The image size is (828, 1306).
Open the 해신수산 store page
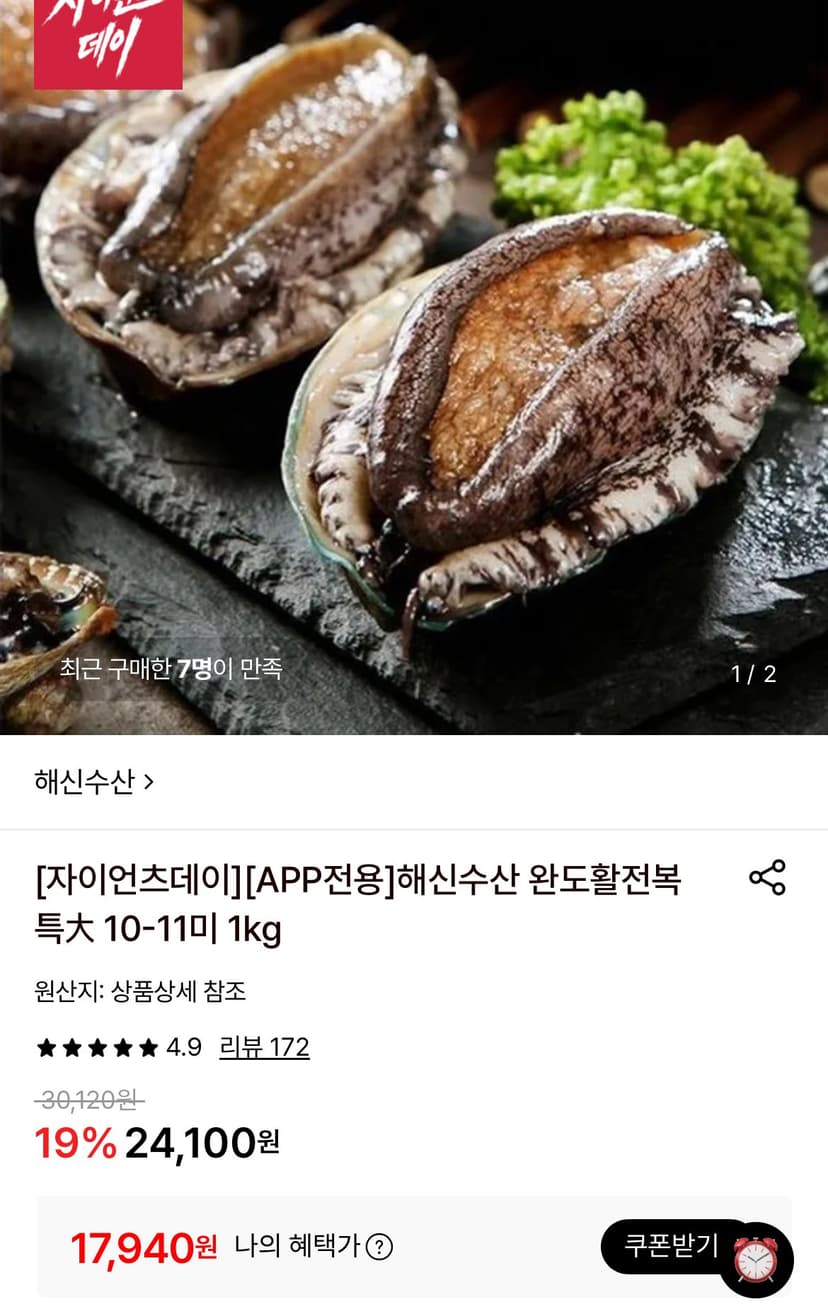(x=94, y=781)
